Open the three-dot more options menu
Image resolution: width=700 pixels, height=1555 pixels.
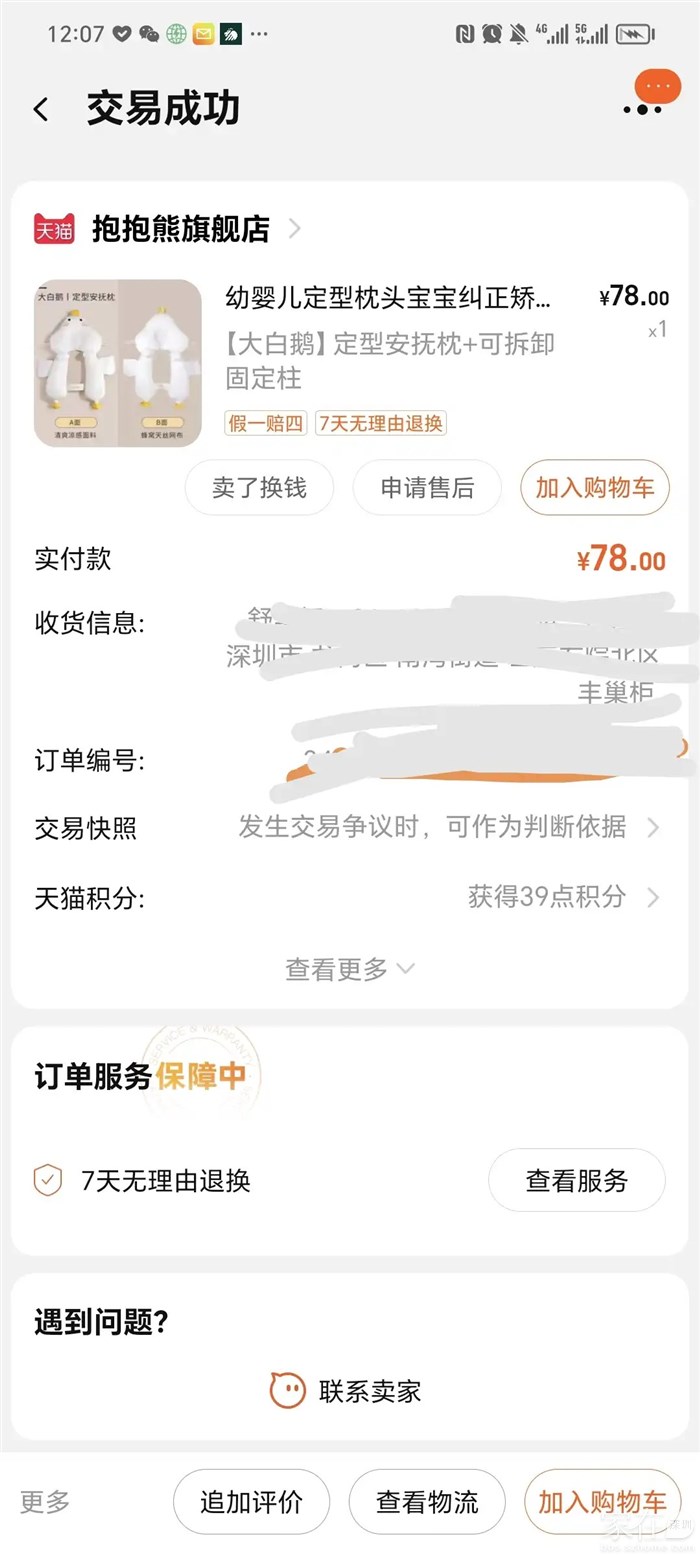pyautogui.click(x=642, y=108)
